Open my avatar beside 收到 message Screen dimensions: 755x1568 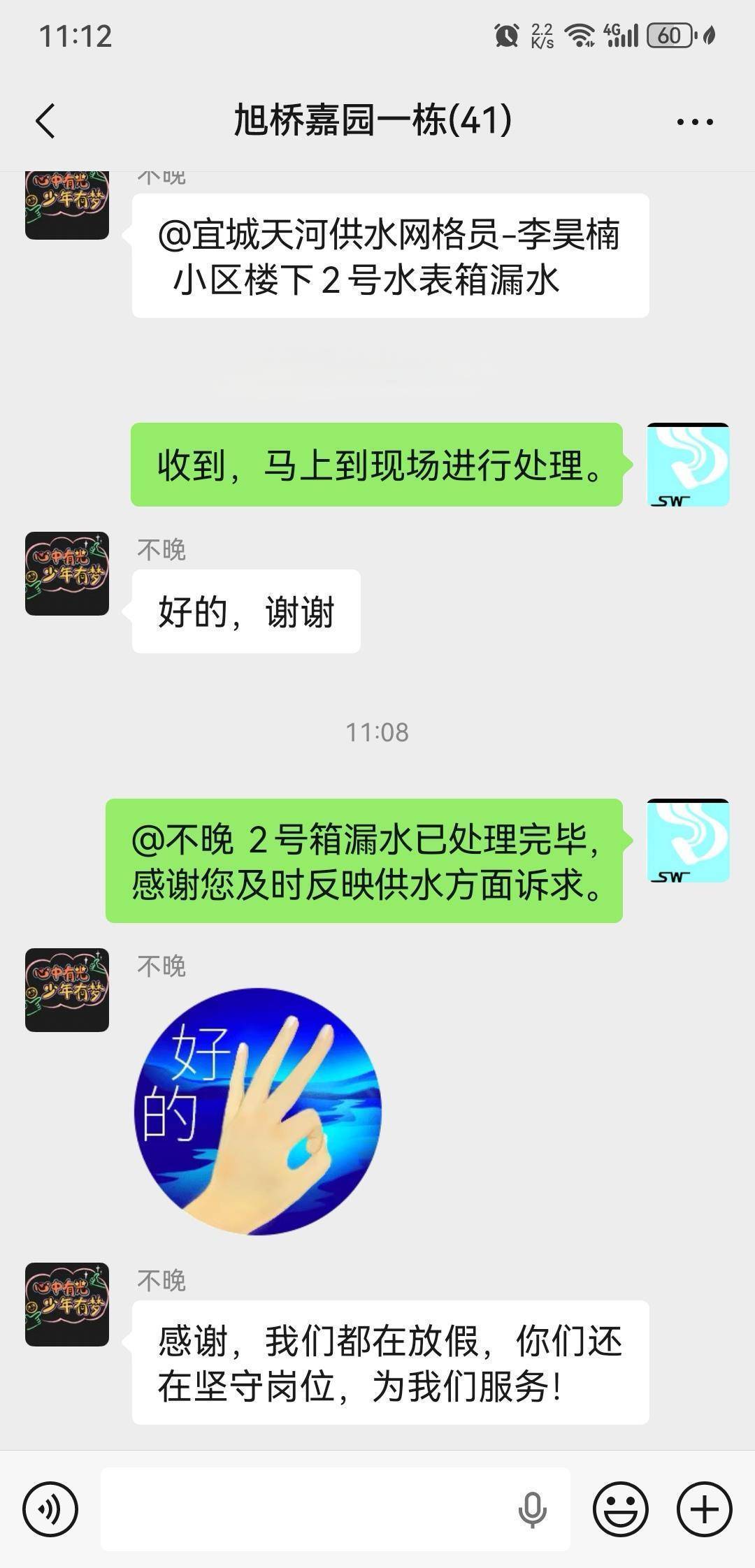coord(688,465)
